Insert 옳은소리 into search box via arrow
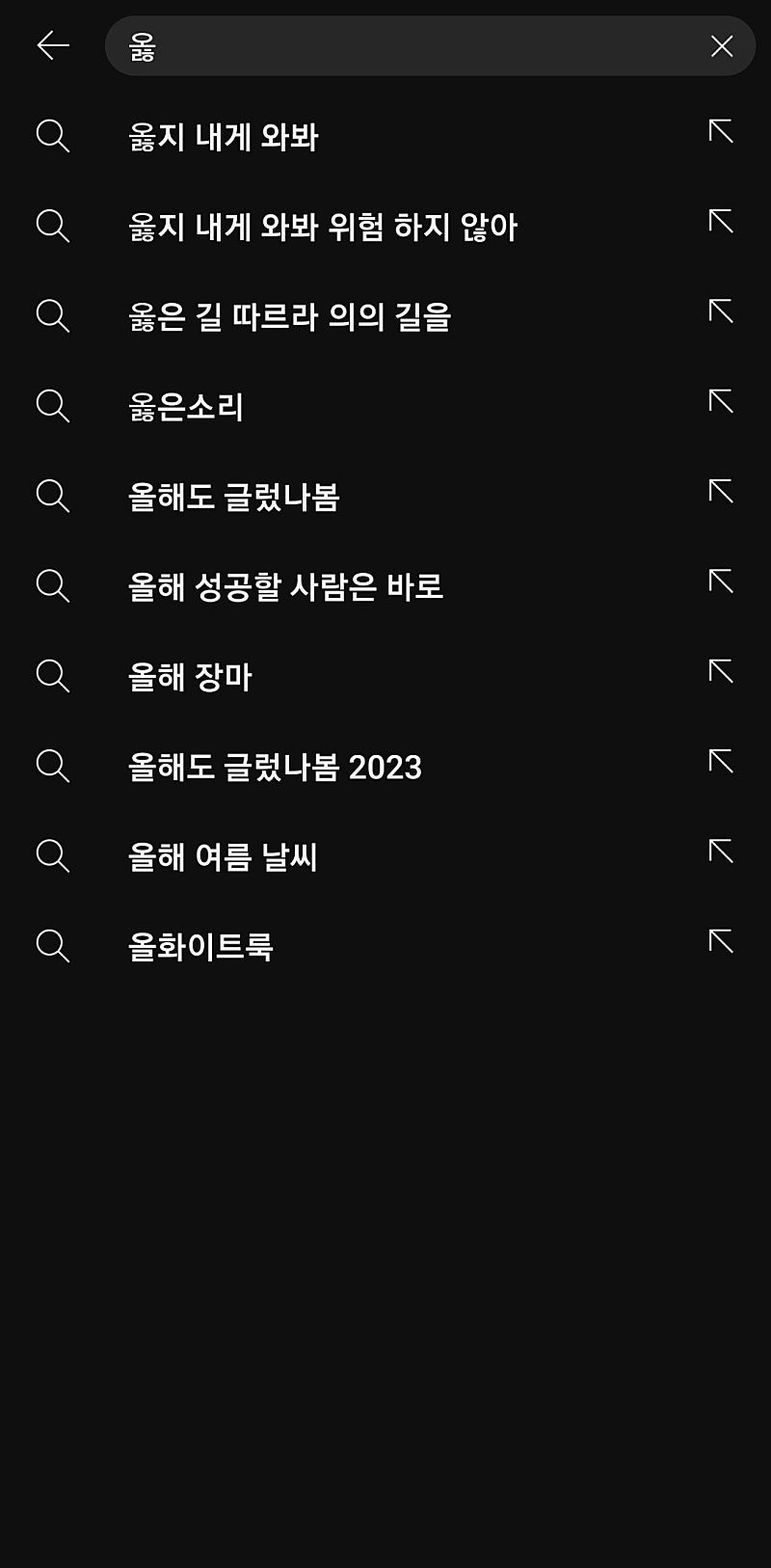Viewport: 771px width, 1568px height. click(721, 401)
